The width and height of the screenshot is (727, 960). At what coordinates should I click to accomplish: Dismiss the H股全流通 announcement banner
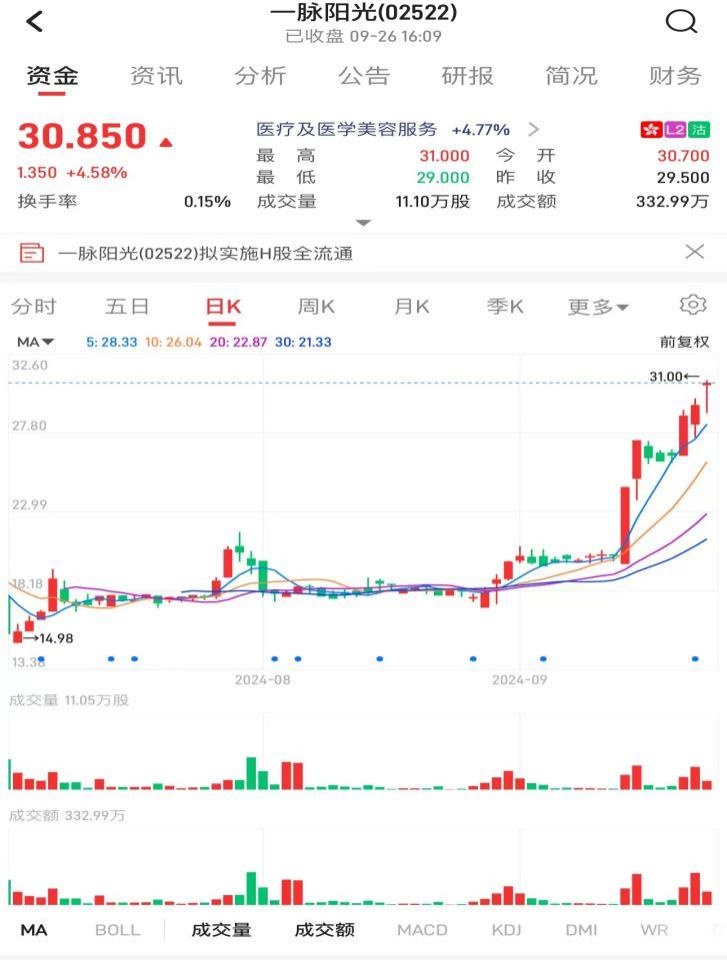tap(695, 252)
